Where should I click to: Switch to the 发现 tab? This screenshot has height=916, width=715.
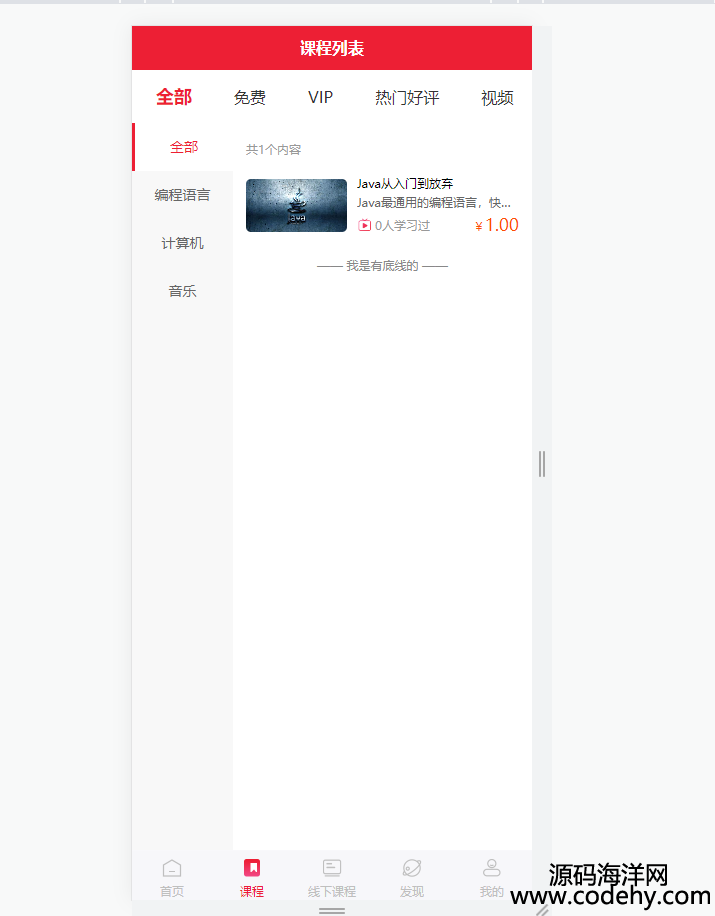[x=412, y=877]
